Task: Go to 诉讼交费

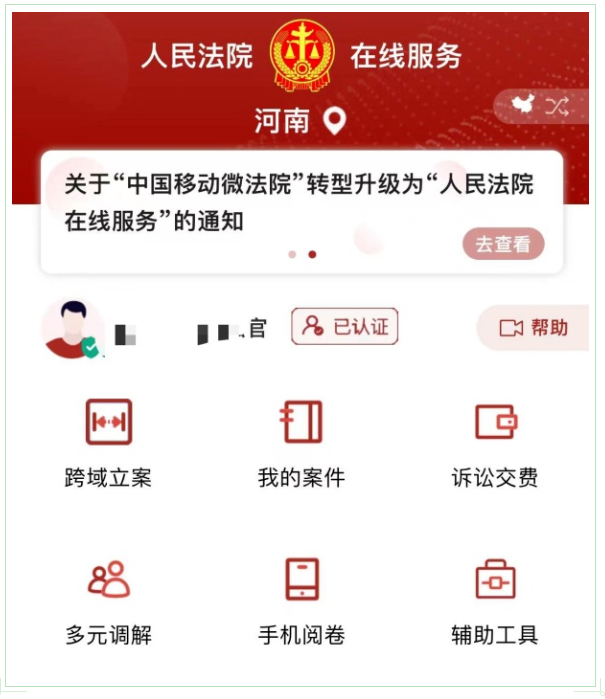Action: 495,442
